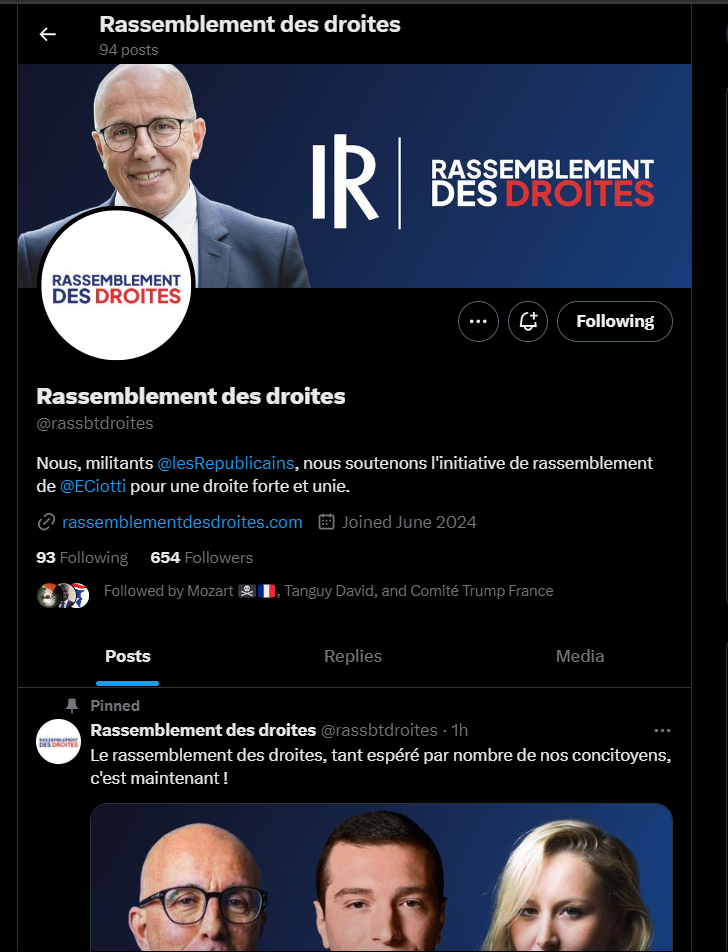This screenshot has height=952, width=728.
Task: Open the pinned post's overflow menu
Action: pyautogui.click(x=662, y=730)
